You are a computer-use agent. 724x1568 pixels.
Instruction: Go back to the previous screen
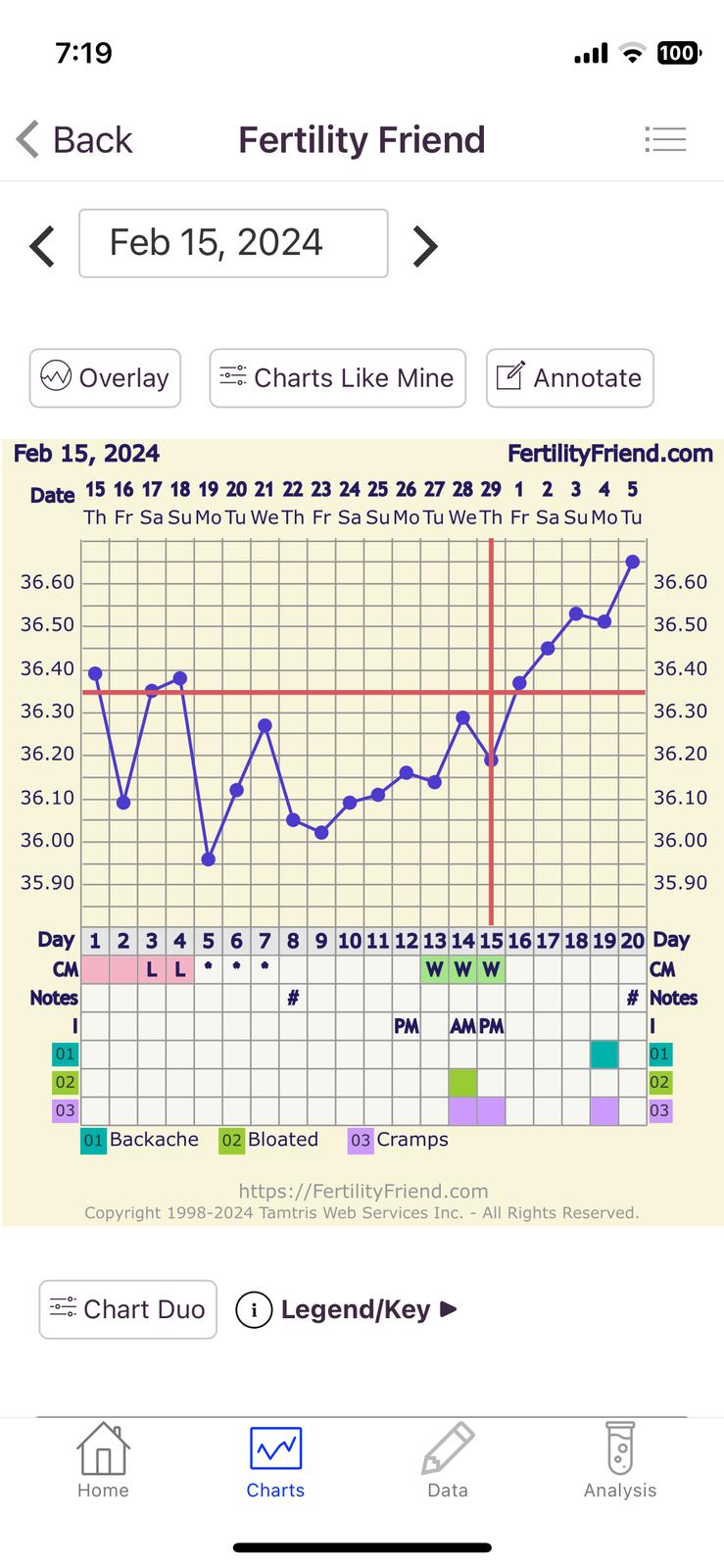click(x=74, y=139)
